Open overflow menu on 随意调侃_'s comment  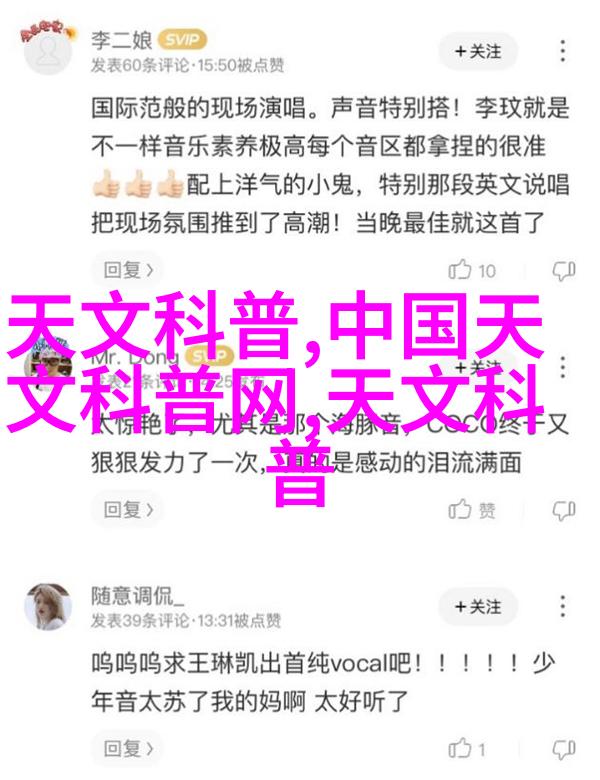pyautogui.click(x=565, y=607)
